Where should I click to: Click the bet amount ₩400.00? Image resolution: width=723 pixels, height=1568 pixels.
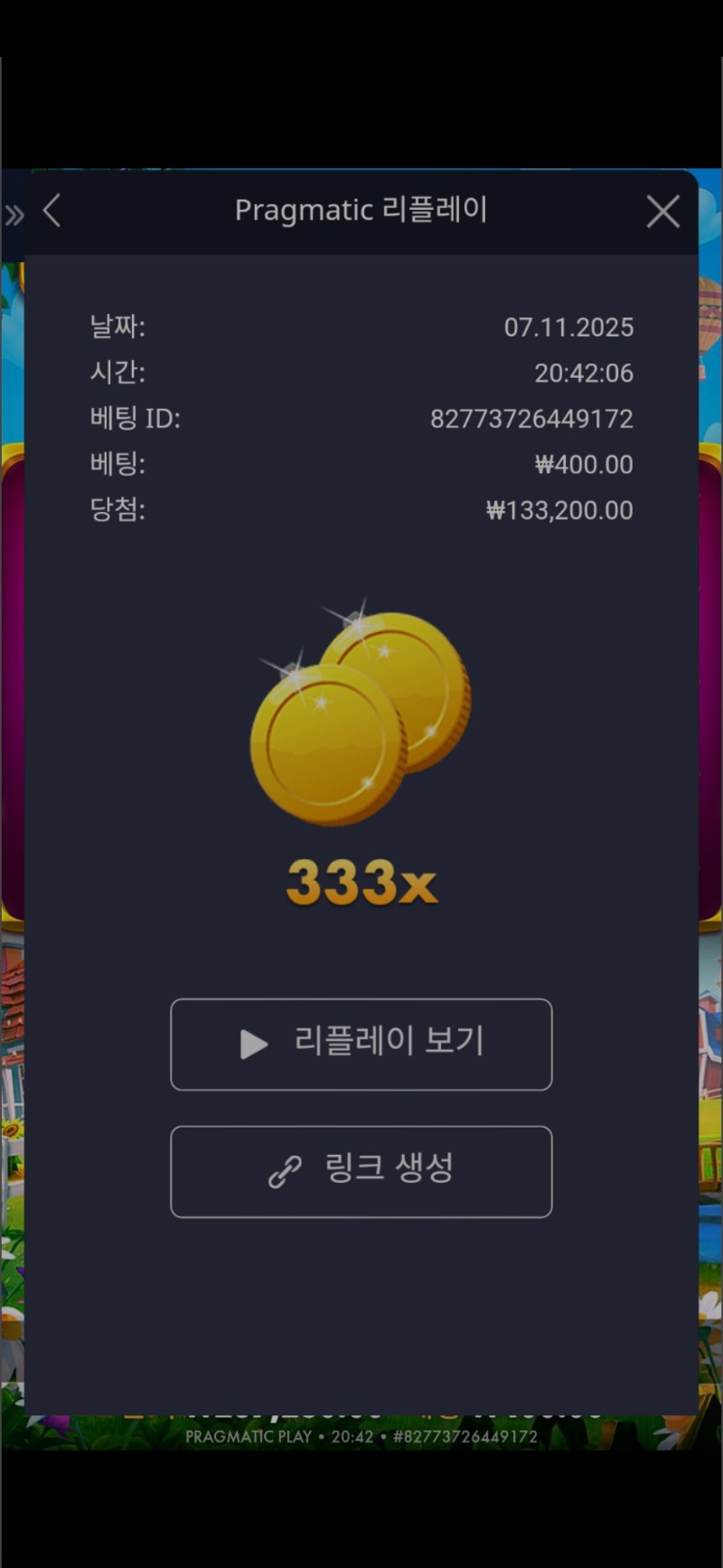[583, 464]
